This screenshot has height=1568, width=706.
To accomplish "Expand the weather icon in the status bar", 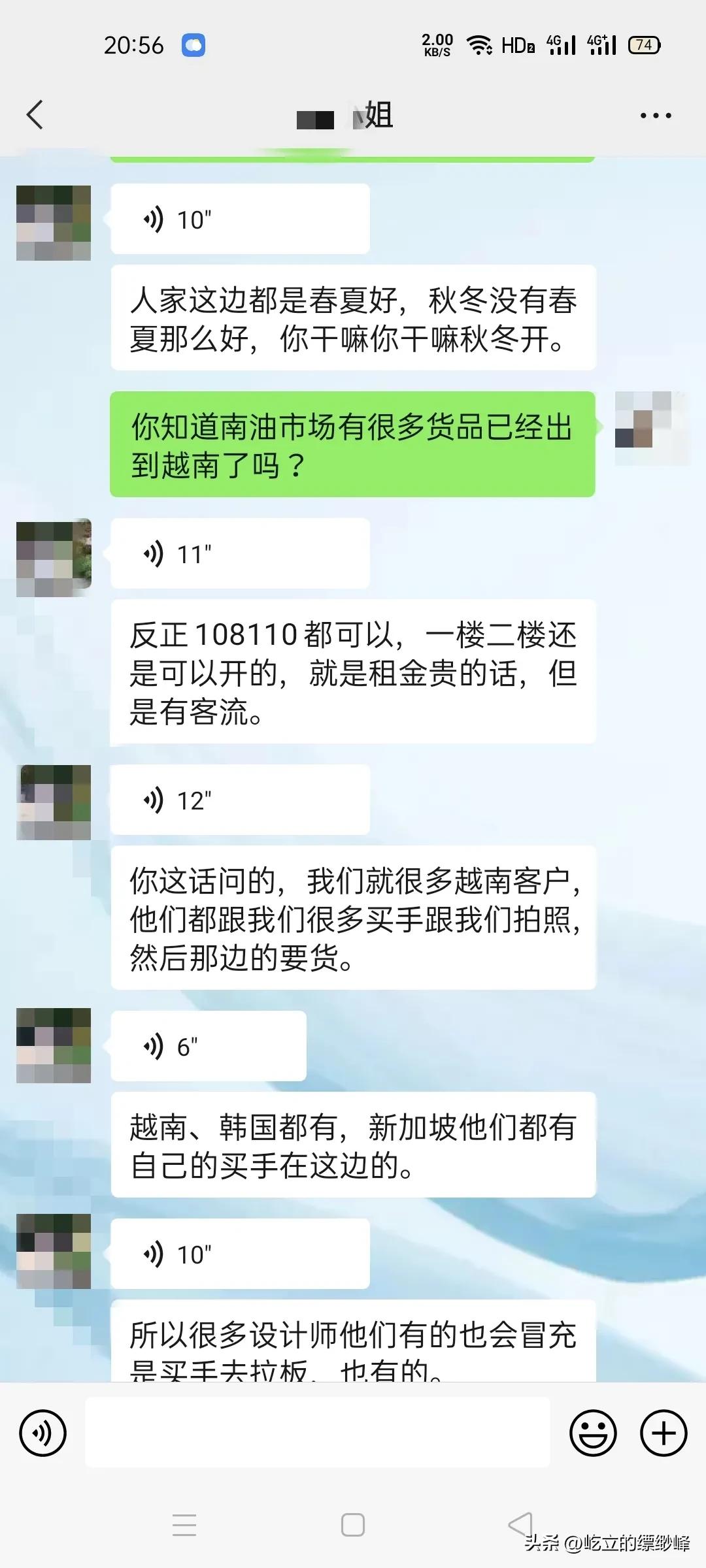I will click(x=192, y=44).
